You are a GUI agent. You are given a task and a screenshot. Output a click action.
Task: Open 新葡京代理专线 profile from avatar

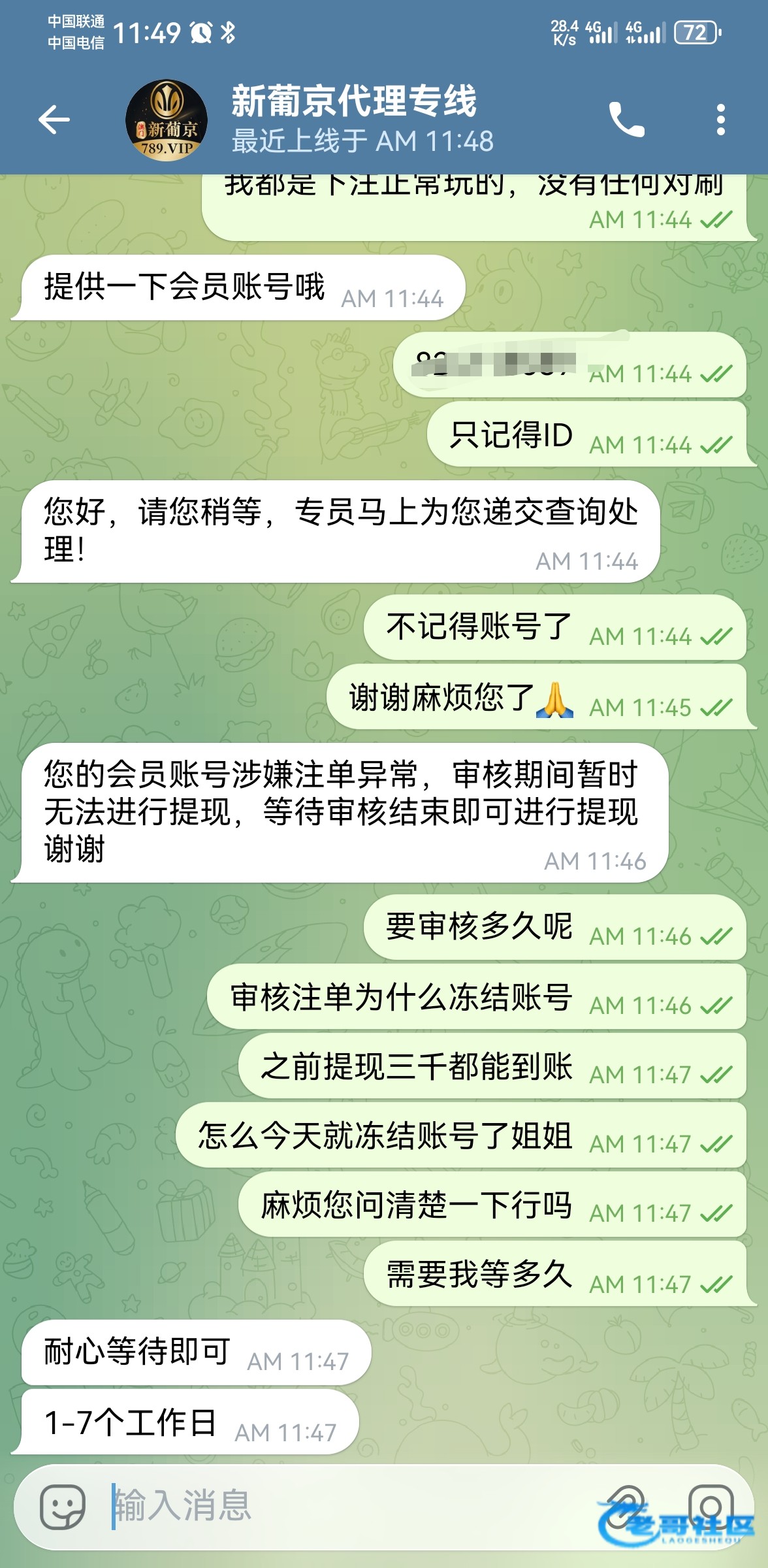[x=167, y=121]
